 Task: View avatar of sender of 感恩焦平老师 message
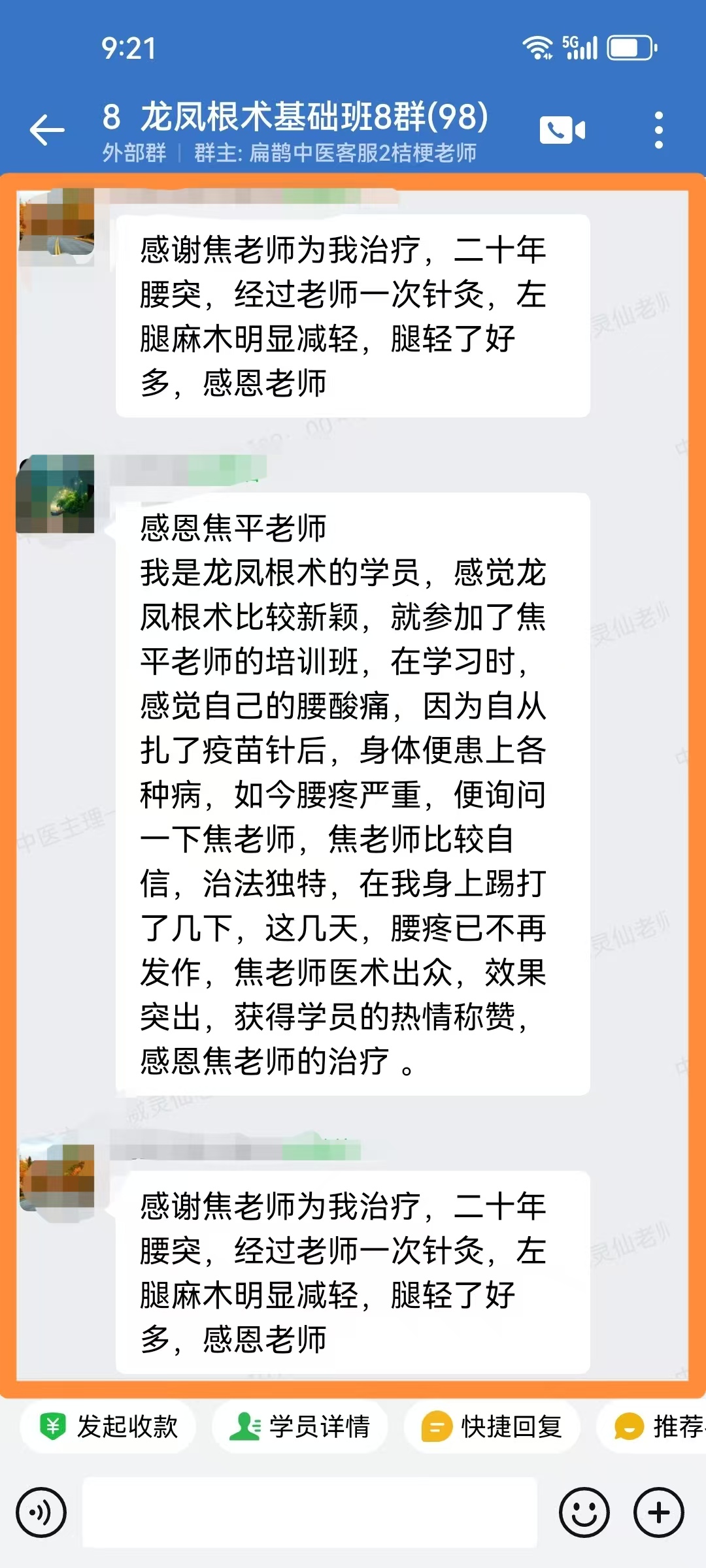(x=56, y=495)
